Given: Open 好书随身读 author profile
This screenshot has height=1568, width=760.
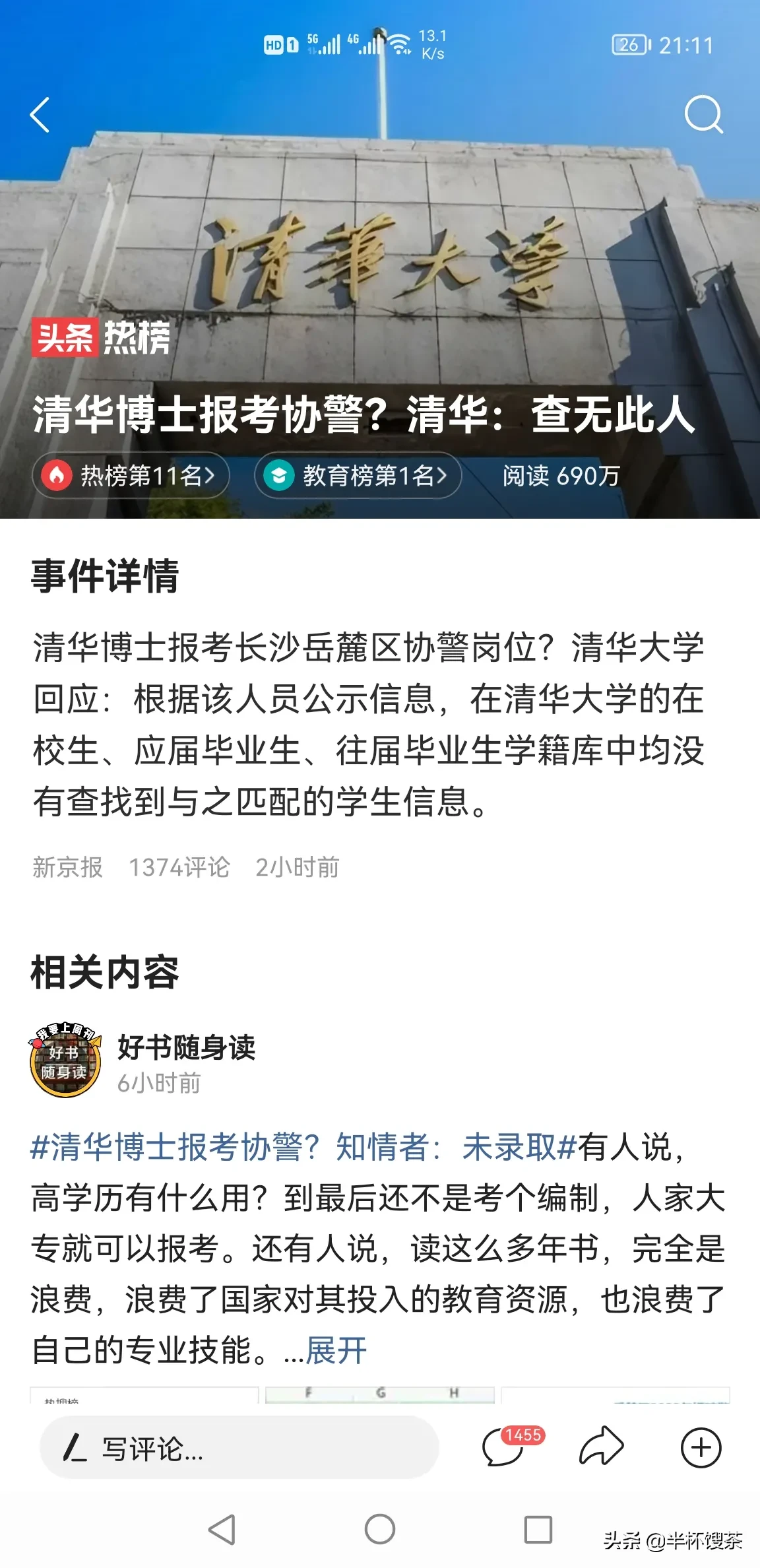Looking at the screenshot, I should tap(186, 1047).
